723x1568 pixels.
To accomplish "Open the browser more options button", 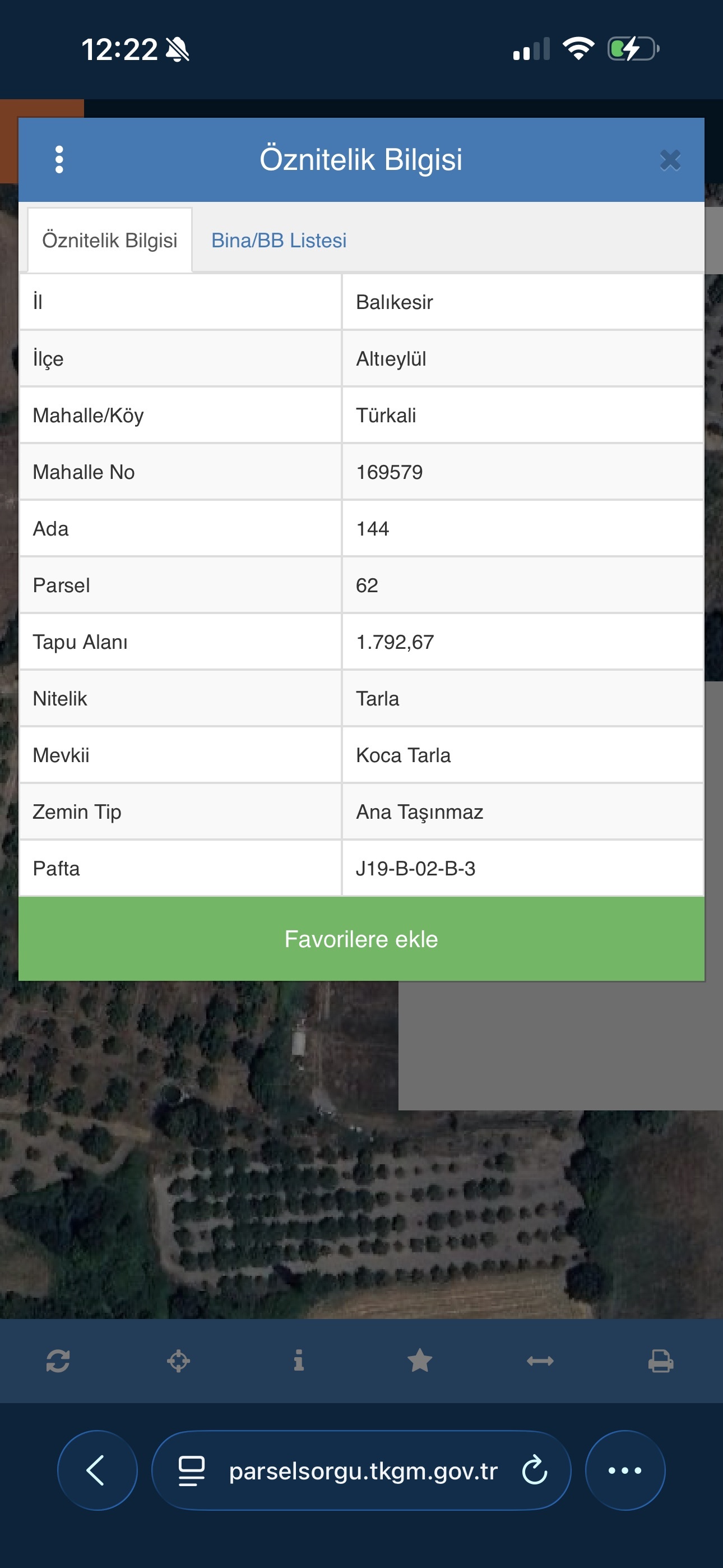I will point(625,1470).
